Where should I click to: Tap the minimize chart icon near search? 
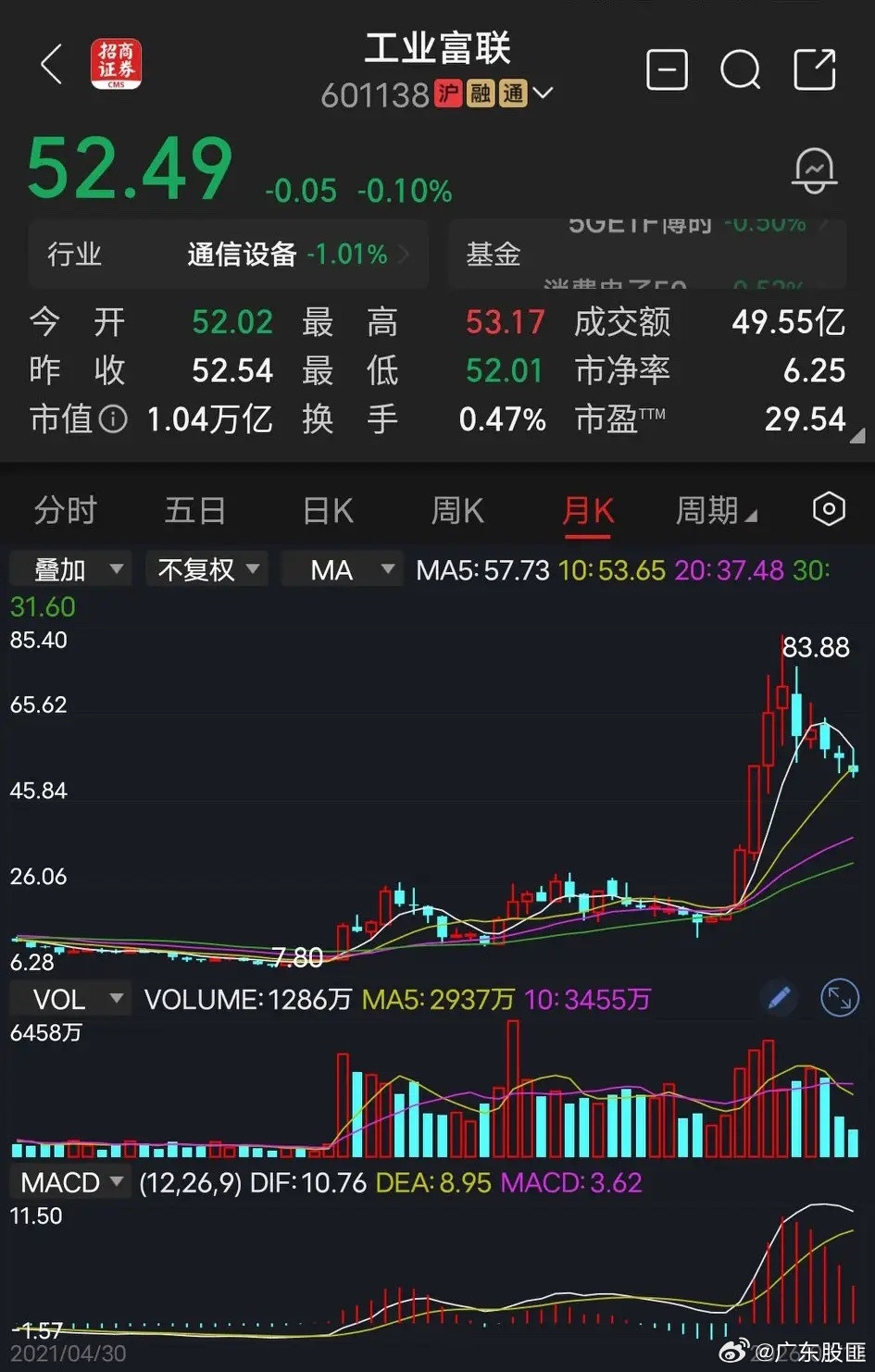(667, 70)
